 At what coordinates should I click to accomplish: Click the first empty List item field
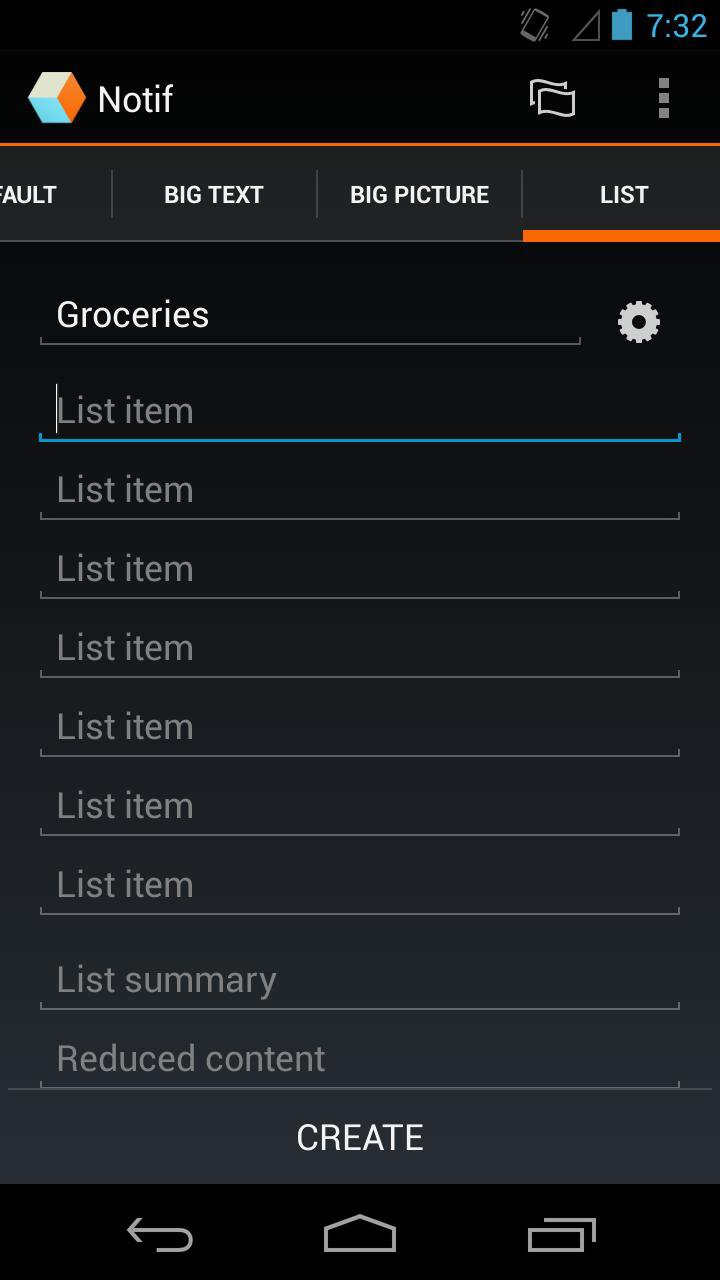360,410
